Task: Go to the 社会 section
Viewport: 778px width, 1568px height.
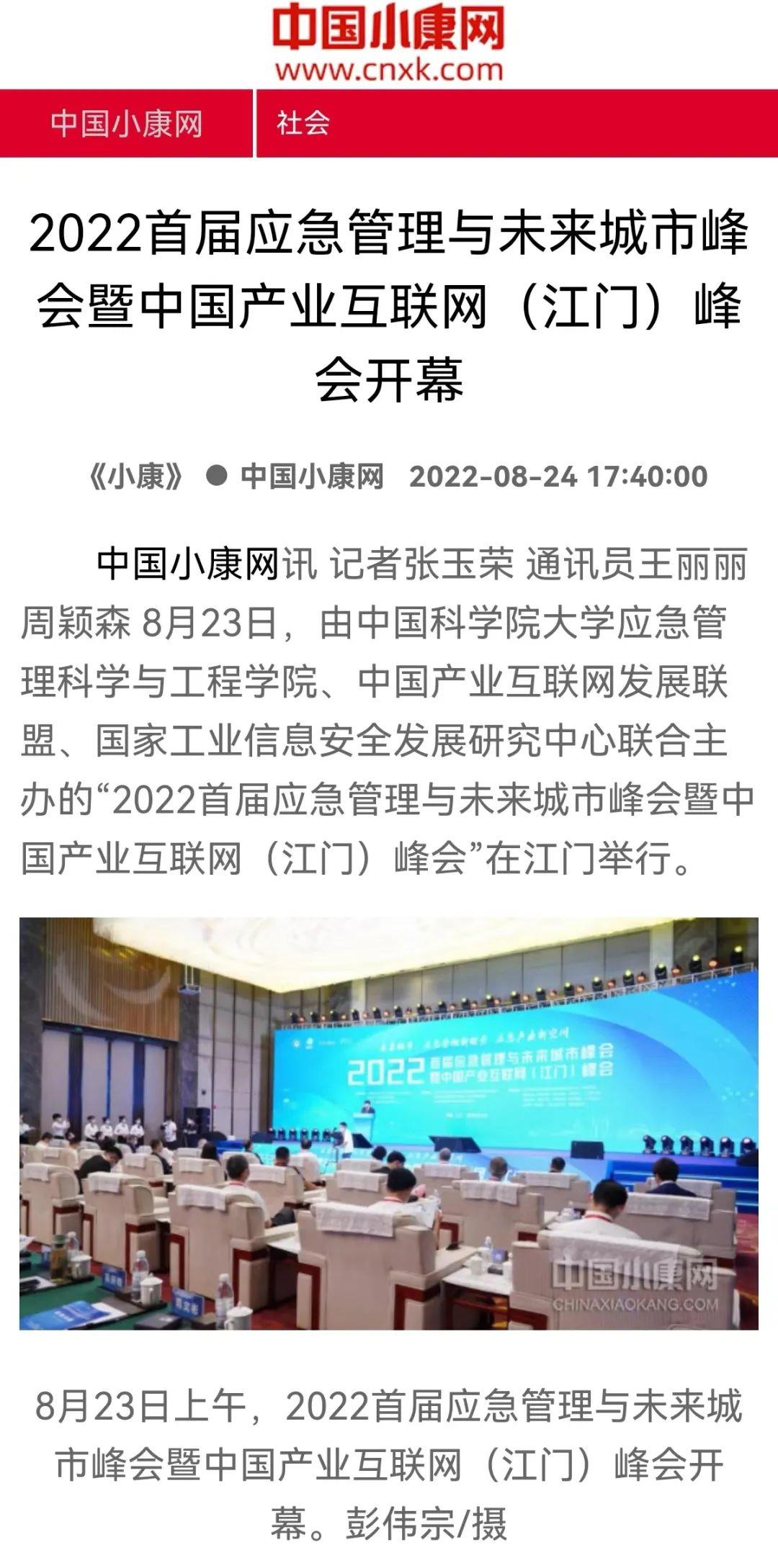Action: 303,123
